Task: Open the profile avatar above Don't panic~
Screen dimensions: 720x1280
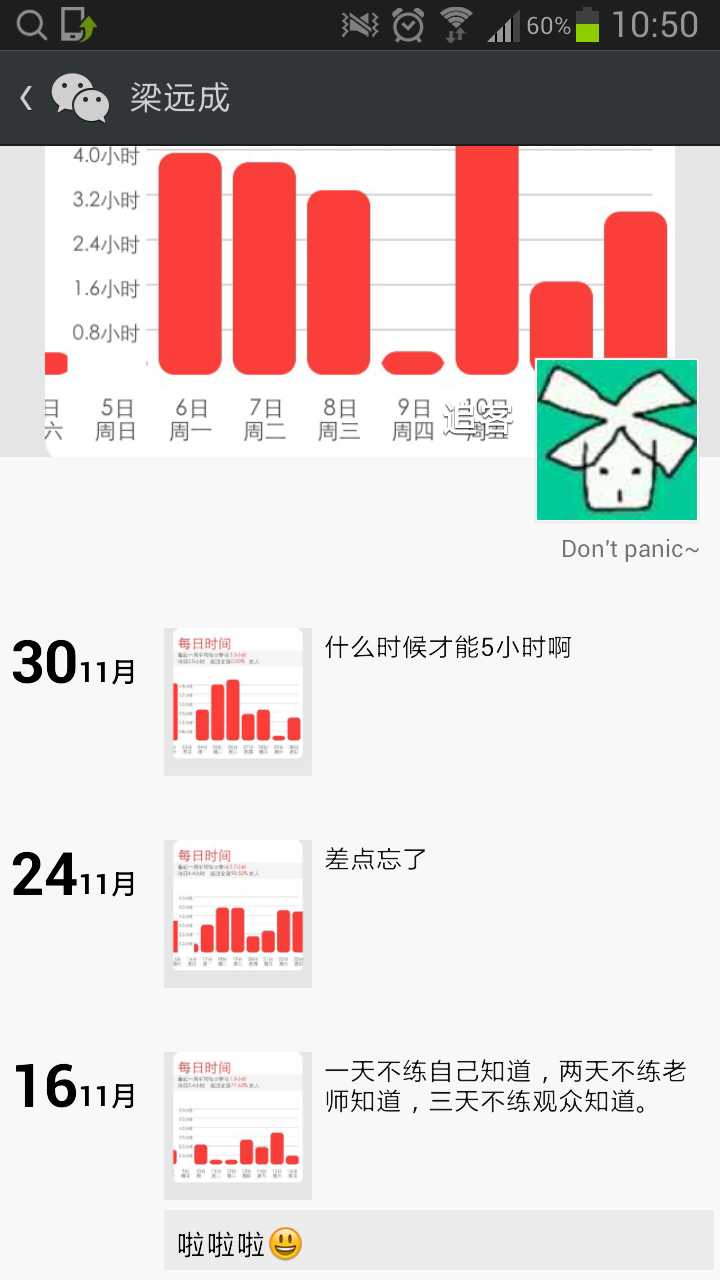Action: (617, 440)
